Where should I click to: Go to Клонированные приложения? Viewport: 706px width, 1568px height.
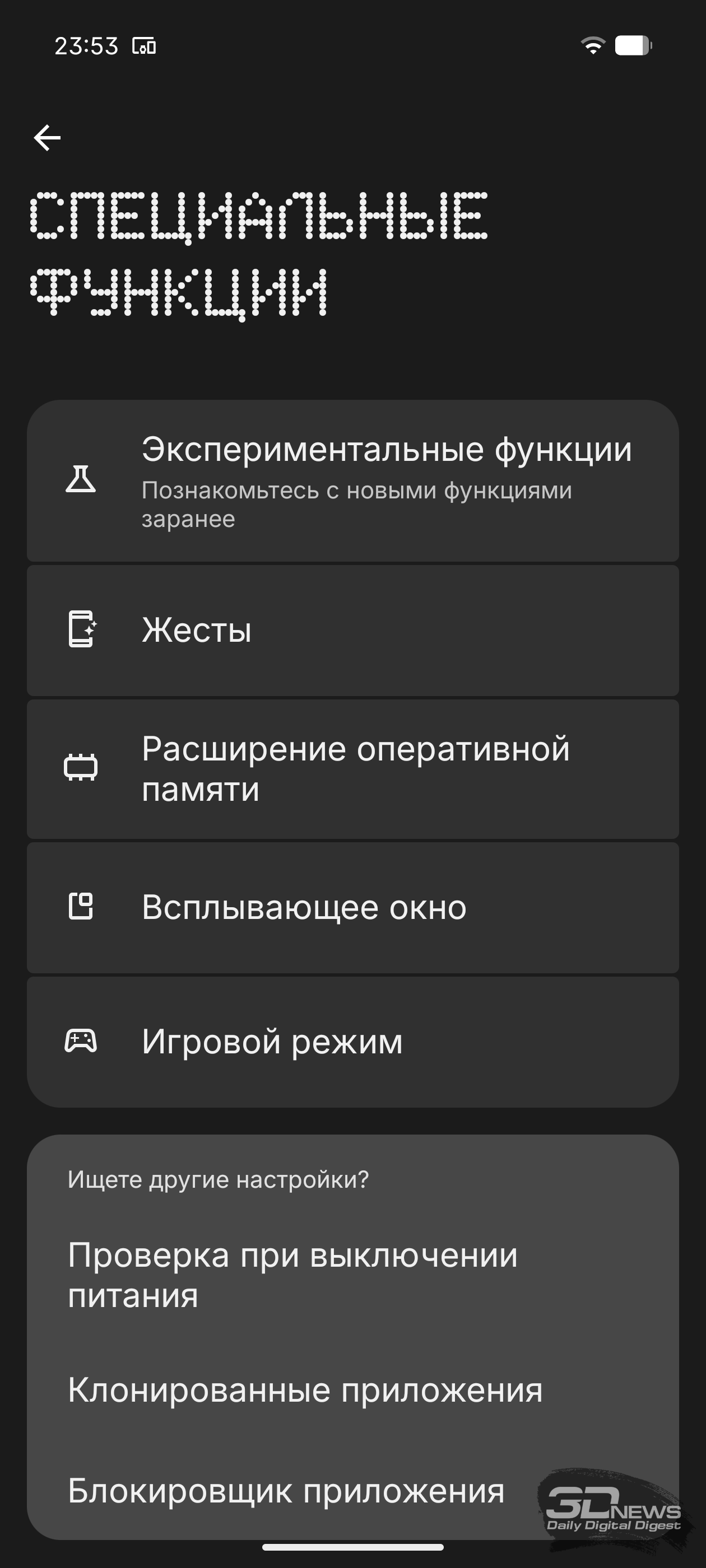coord(305,1391)
